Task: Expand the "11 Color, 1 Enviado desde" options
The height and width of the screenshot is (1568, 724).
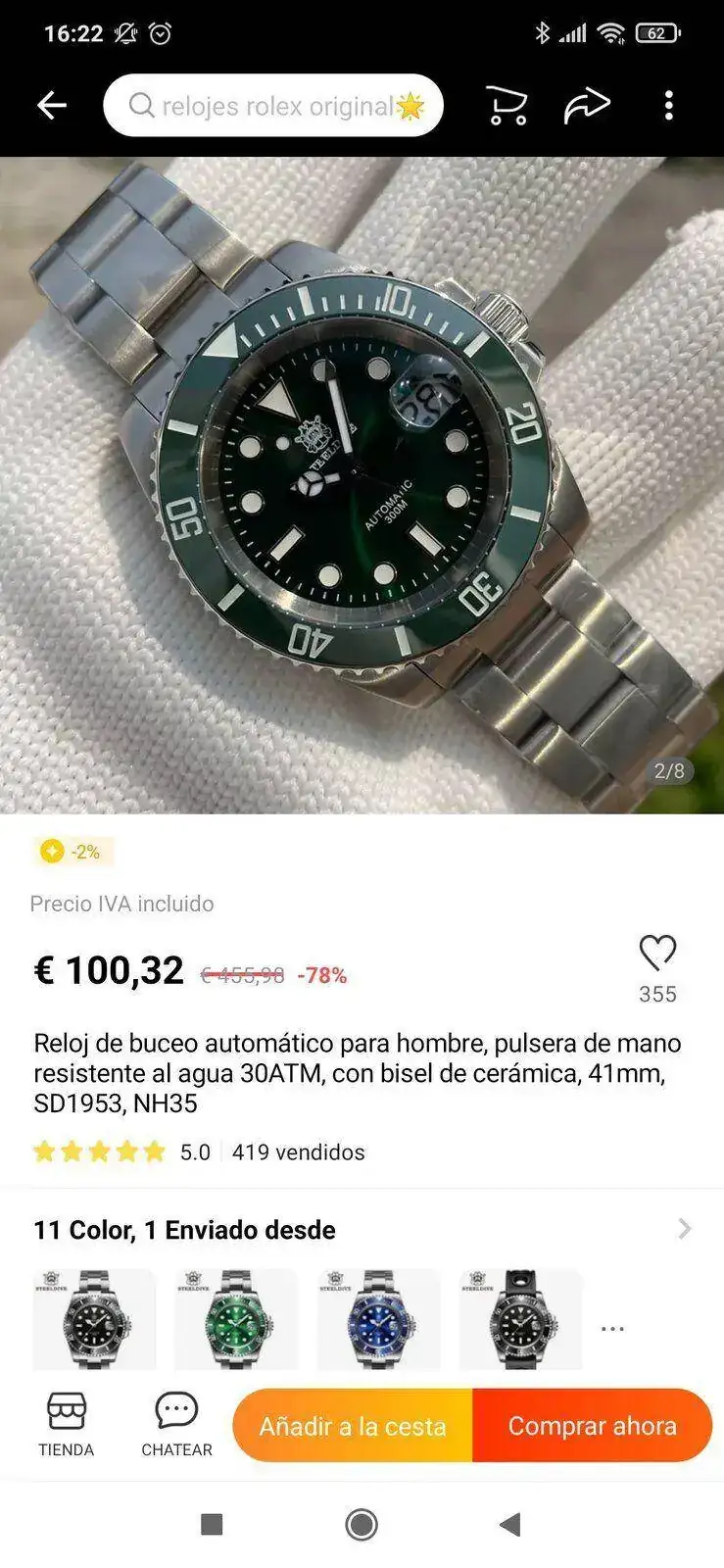Action: pos(684,1229)
